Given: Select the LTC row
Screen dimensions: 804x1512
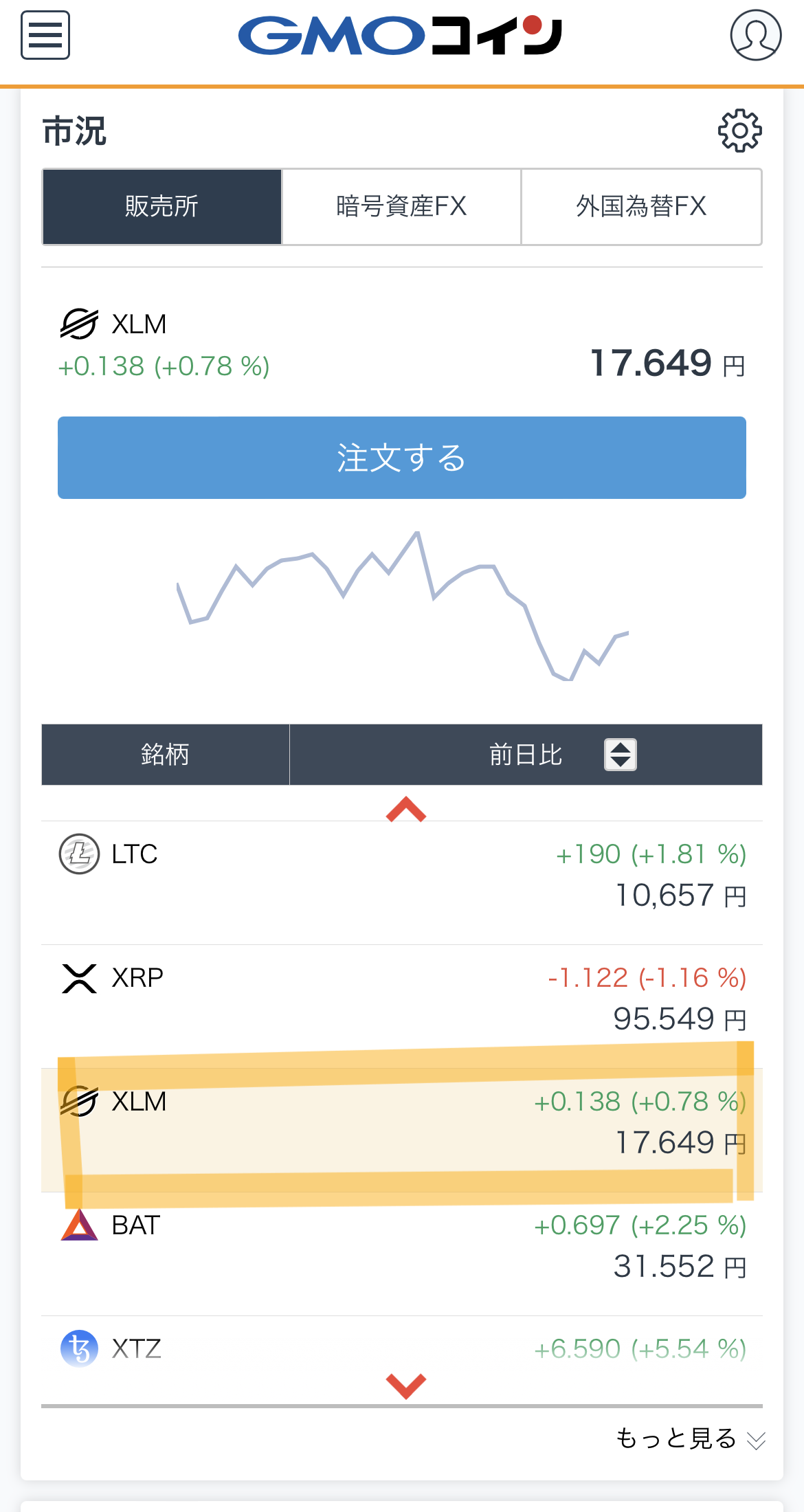Looking at the screenshot, I should coord(402,883).
